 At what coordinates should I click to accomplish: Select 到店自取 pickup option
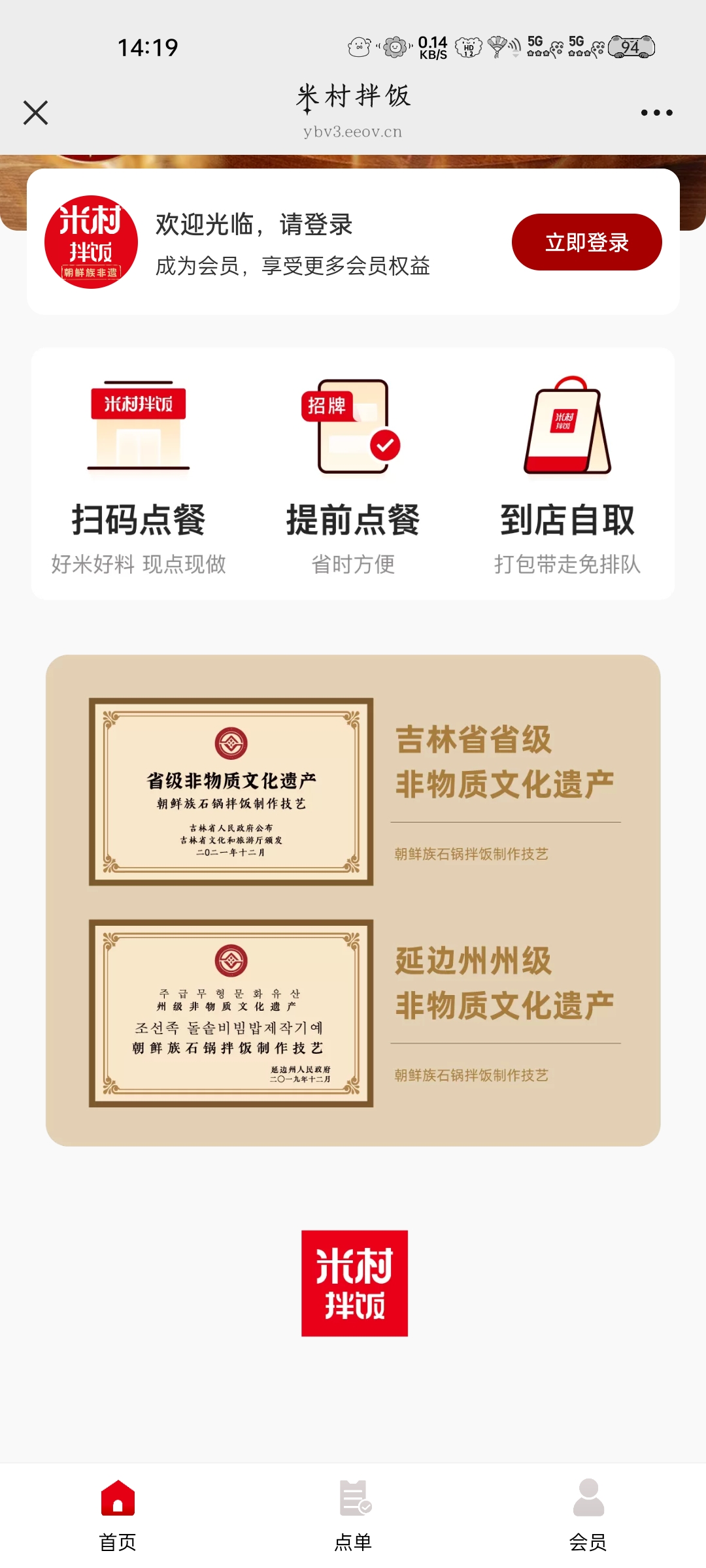[567, 475]
